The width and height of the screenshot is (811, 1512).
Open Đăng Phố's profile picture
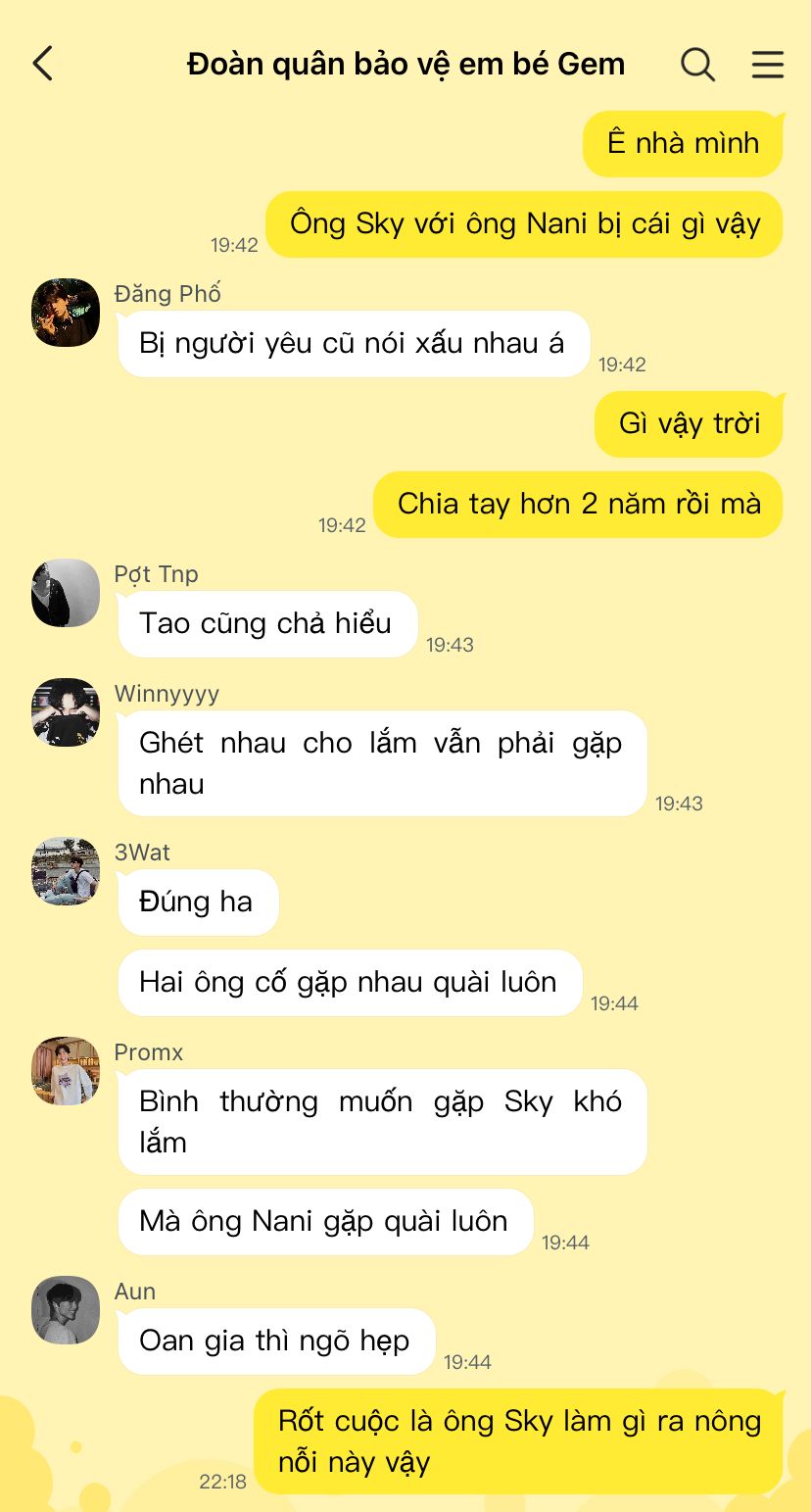66,313
